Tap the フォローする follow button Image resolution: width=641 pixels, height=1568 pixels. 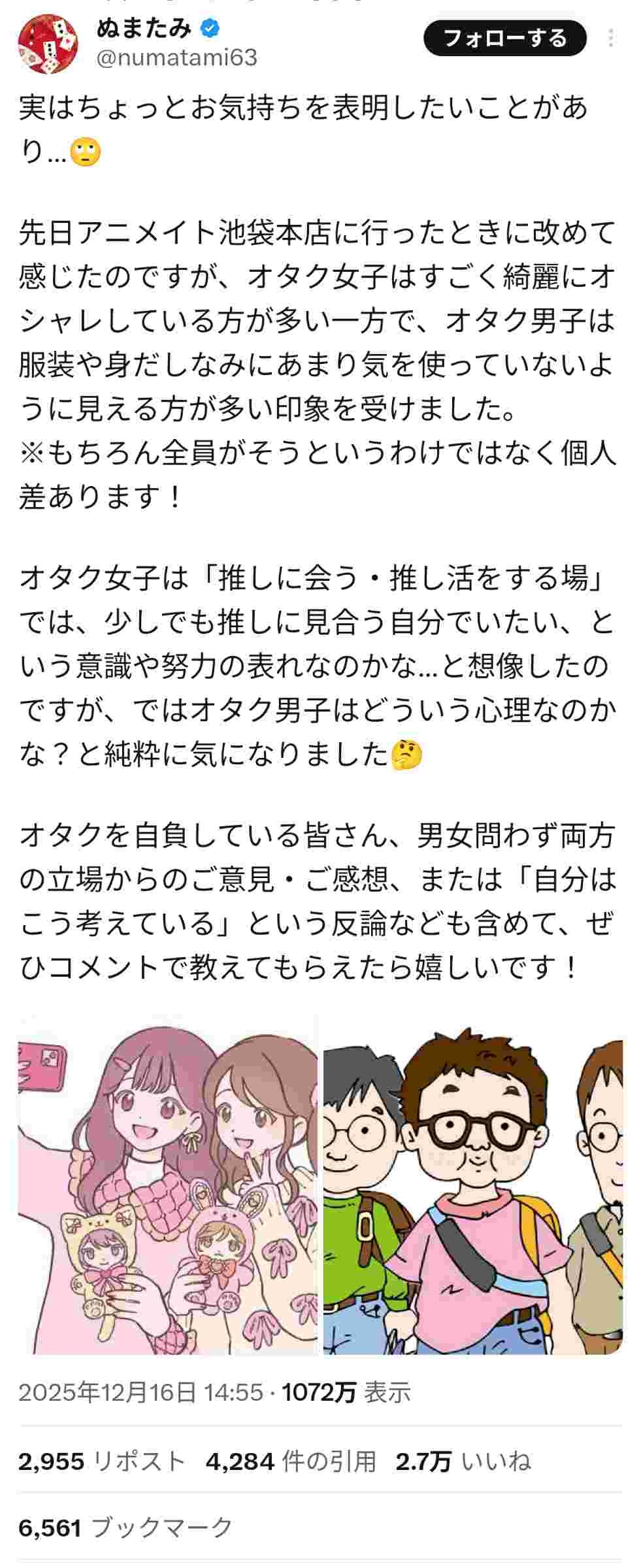coord(504,39)
